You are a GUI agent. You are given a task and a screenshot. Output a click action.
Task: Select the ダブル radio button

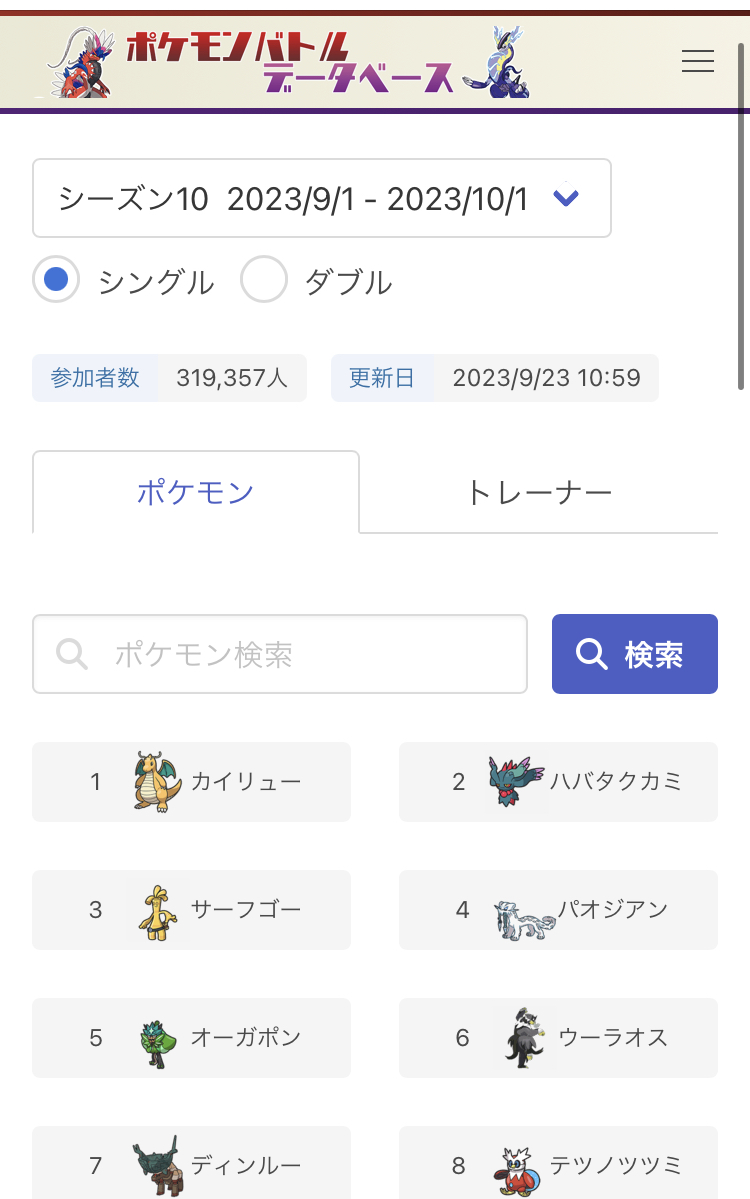264,280
